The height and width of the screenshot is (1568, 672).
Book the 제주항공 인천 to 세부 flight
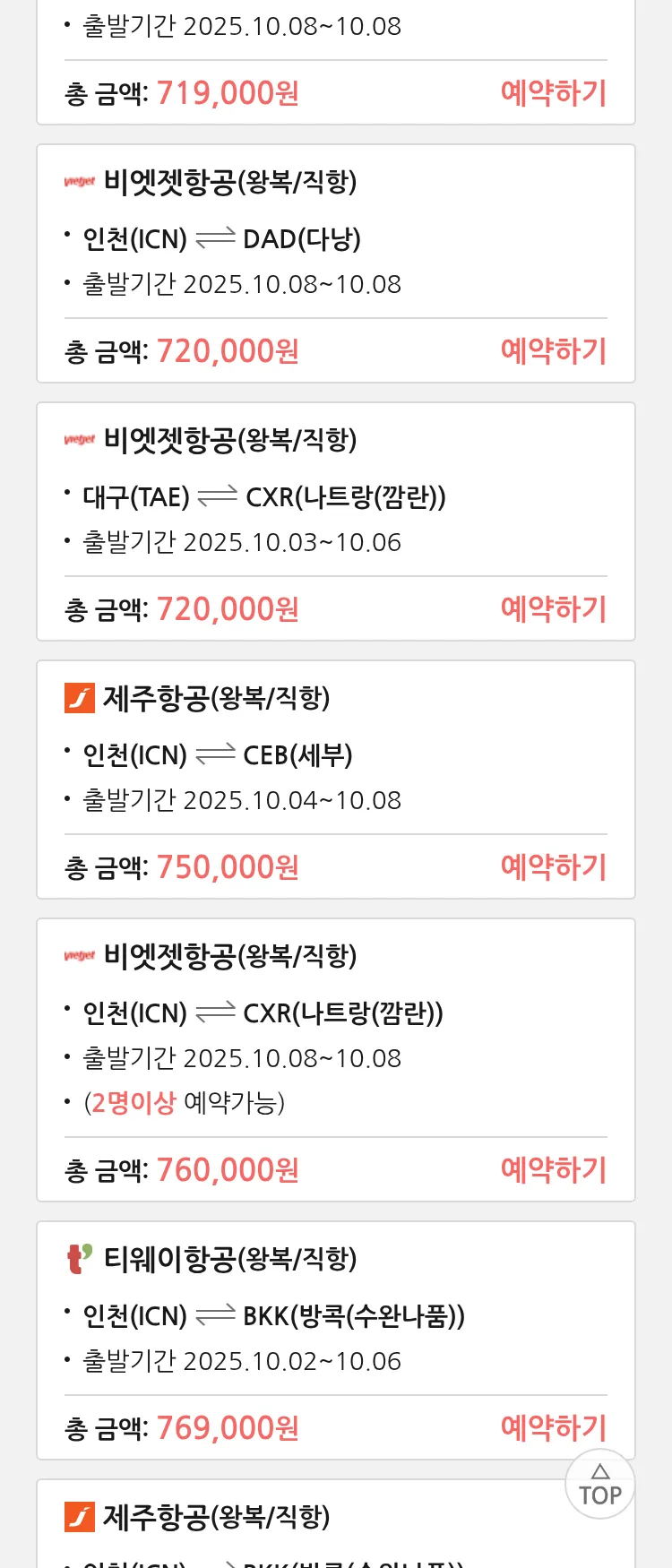pos(553,867)
